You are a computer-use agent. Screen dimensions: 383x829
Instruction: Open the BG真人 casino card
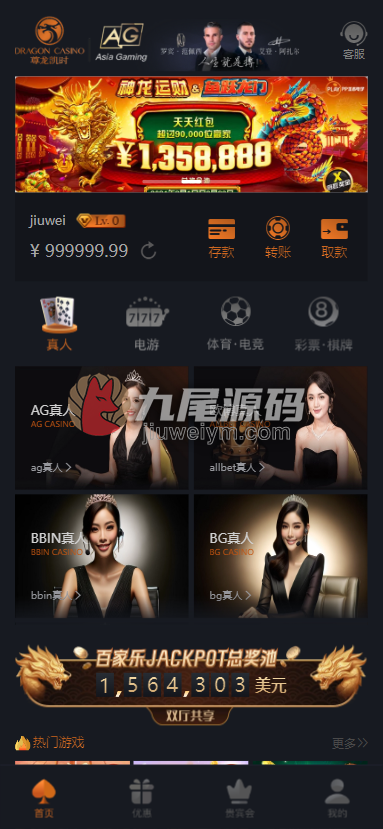280,556
